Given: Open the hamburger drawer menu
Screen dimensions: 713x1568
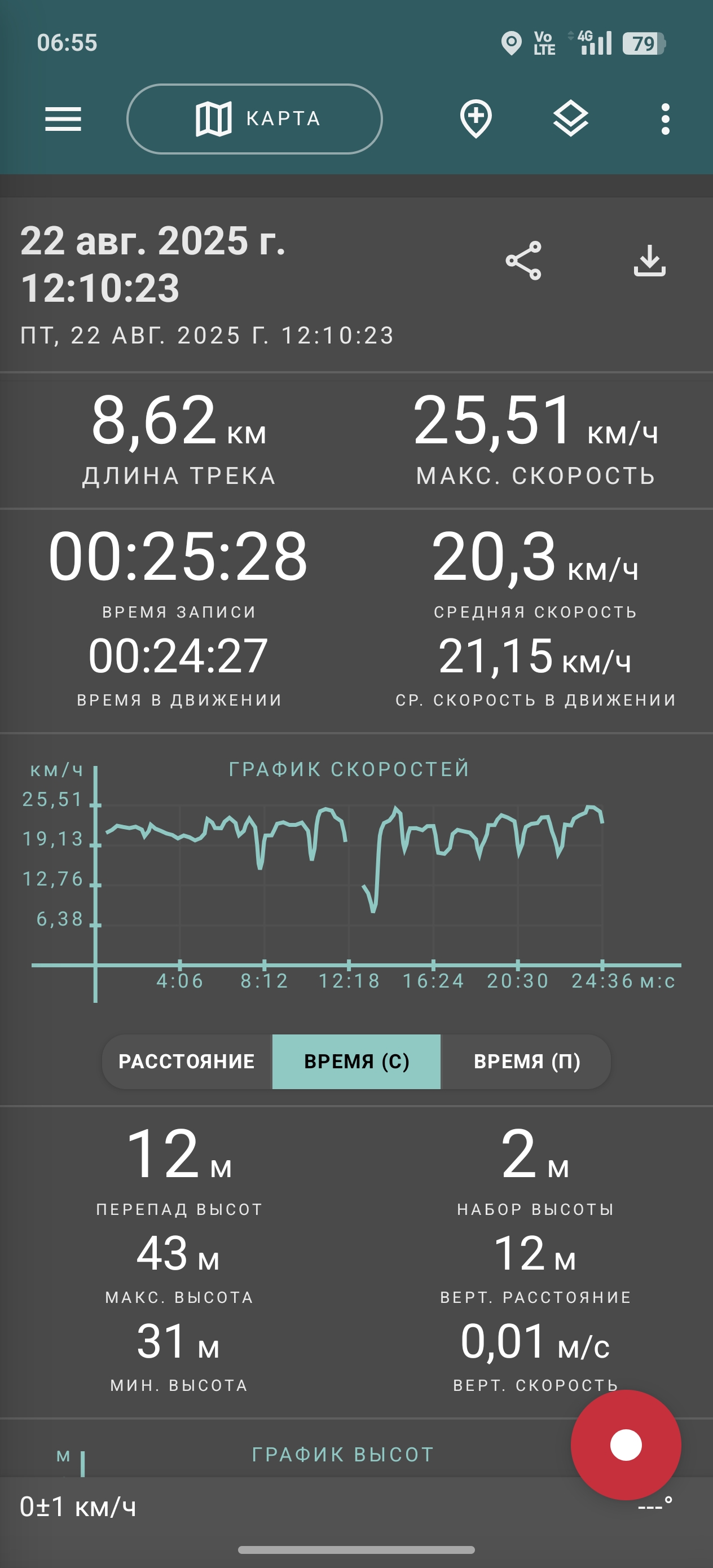Looking at the screenshot, I should [63, 118].
